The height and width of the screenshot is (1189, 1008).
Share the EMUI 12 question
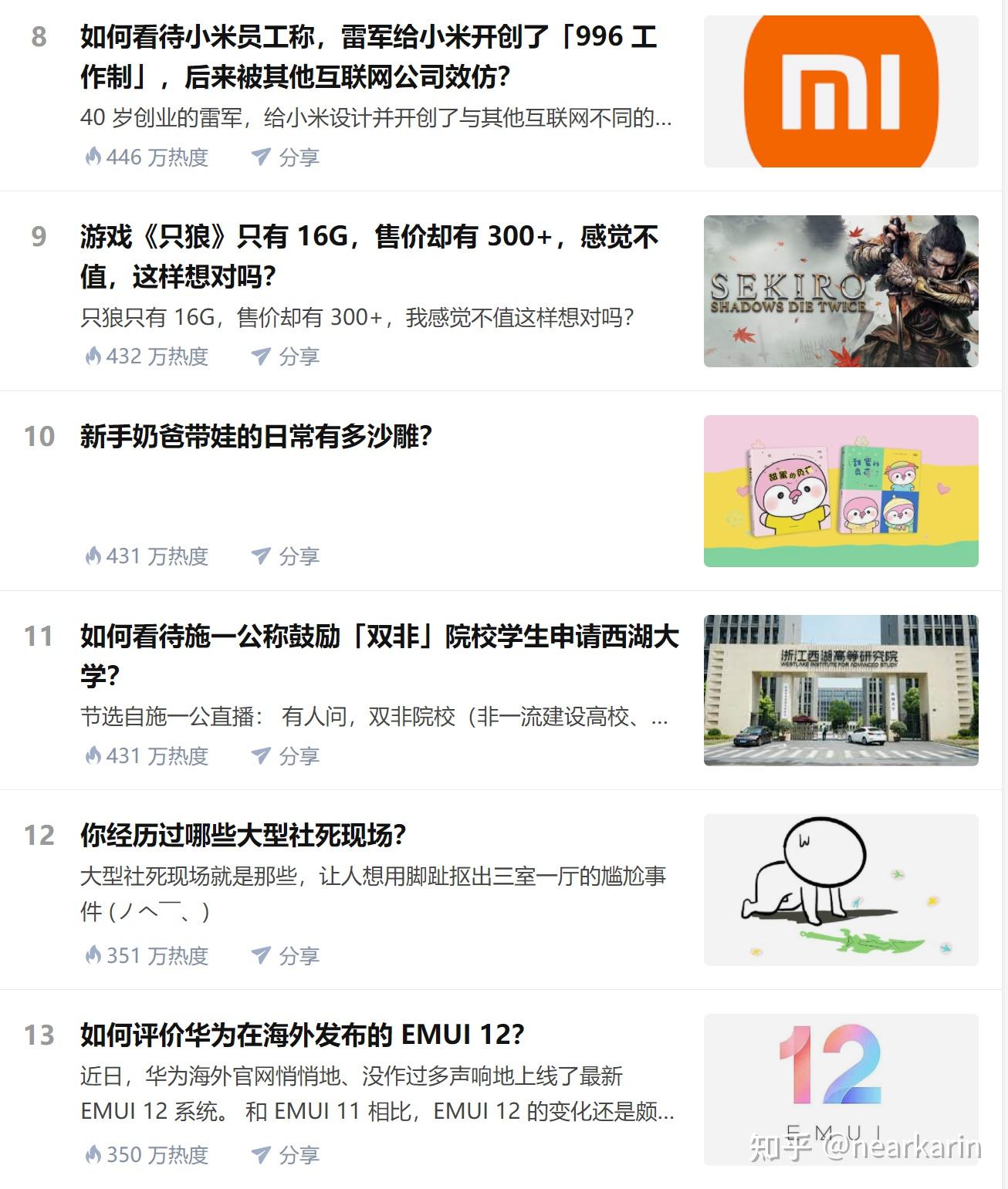[286, 1155]
